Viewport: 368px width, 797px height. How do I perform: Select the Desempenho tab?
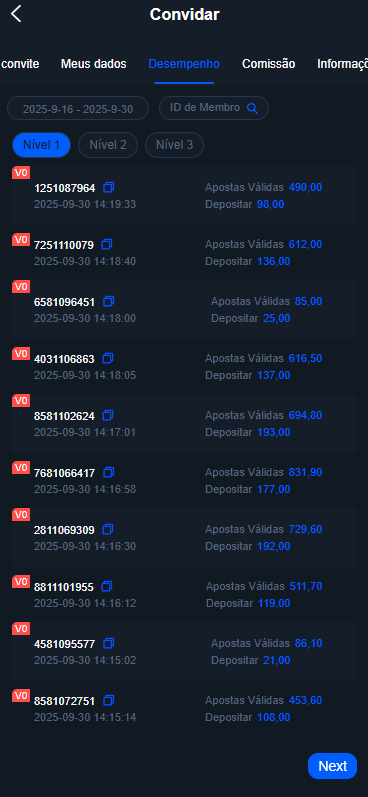[184, 64]
